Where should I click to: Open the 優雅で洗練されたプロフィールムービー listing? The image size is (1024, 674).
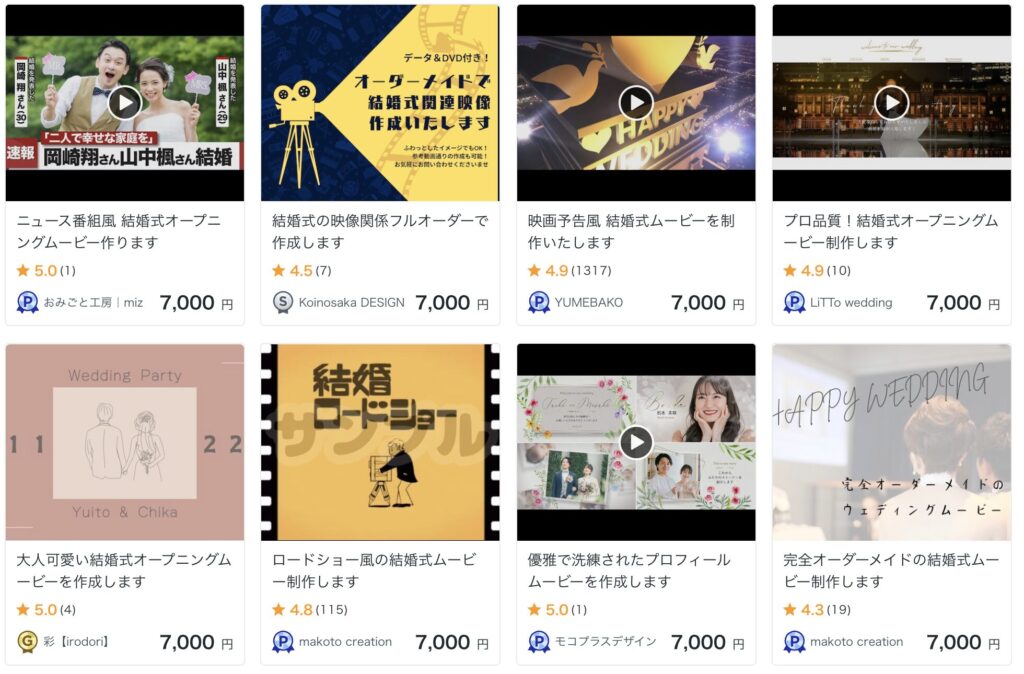(x=629, y=570)
